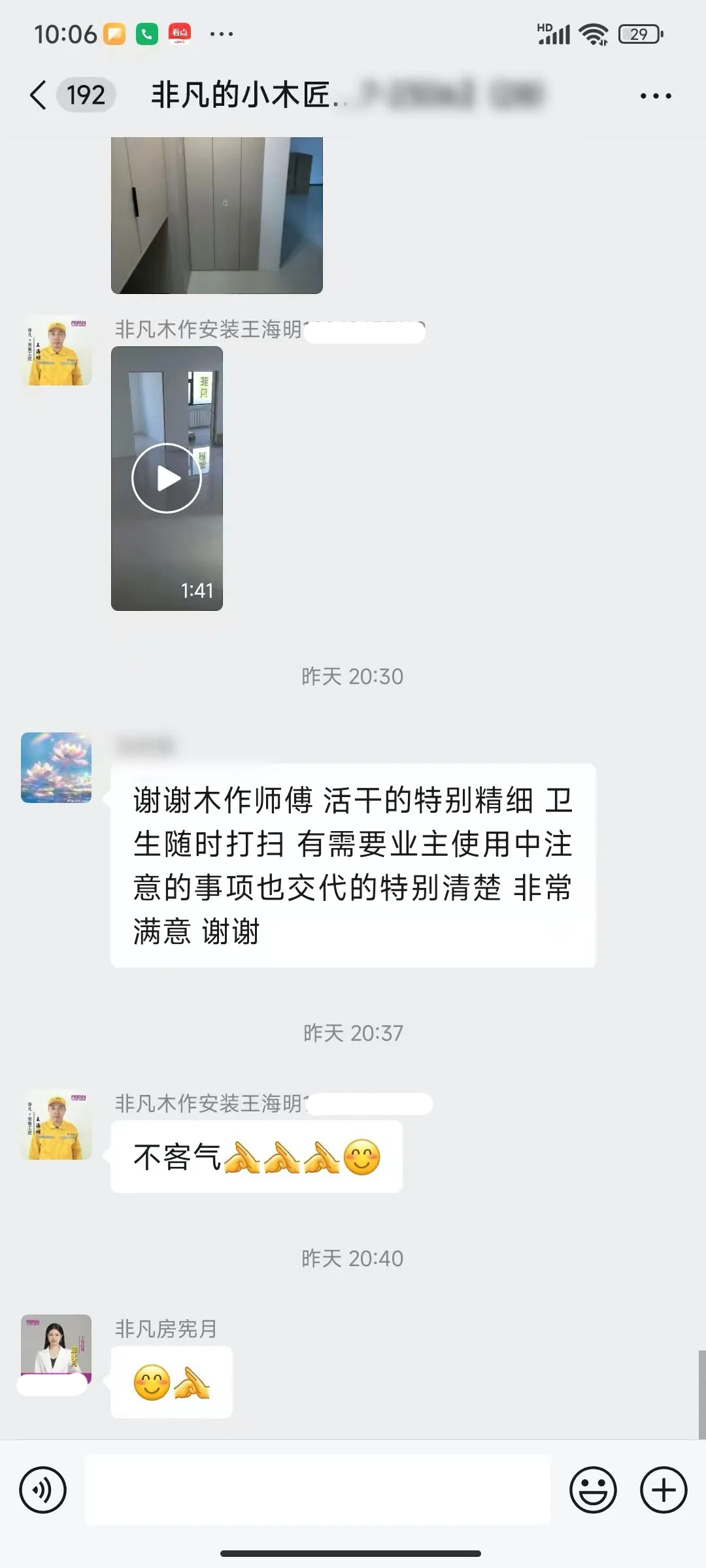Screen dimensions: 706x1568
Task: Open the group chat overflow menu
Action: click(655, 96)
